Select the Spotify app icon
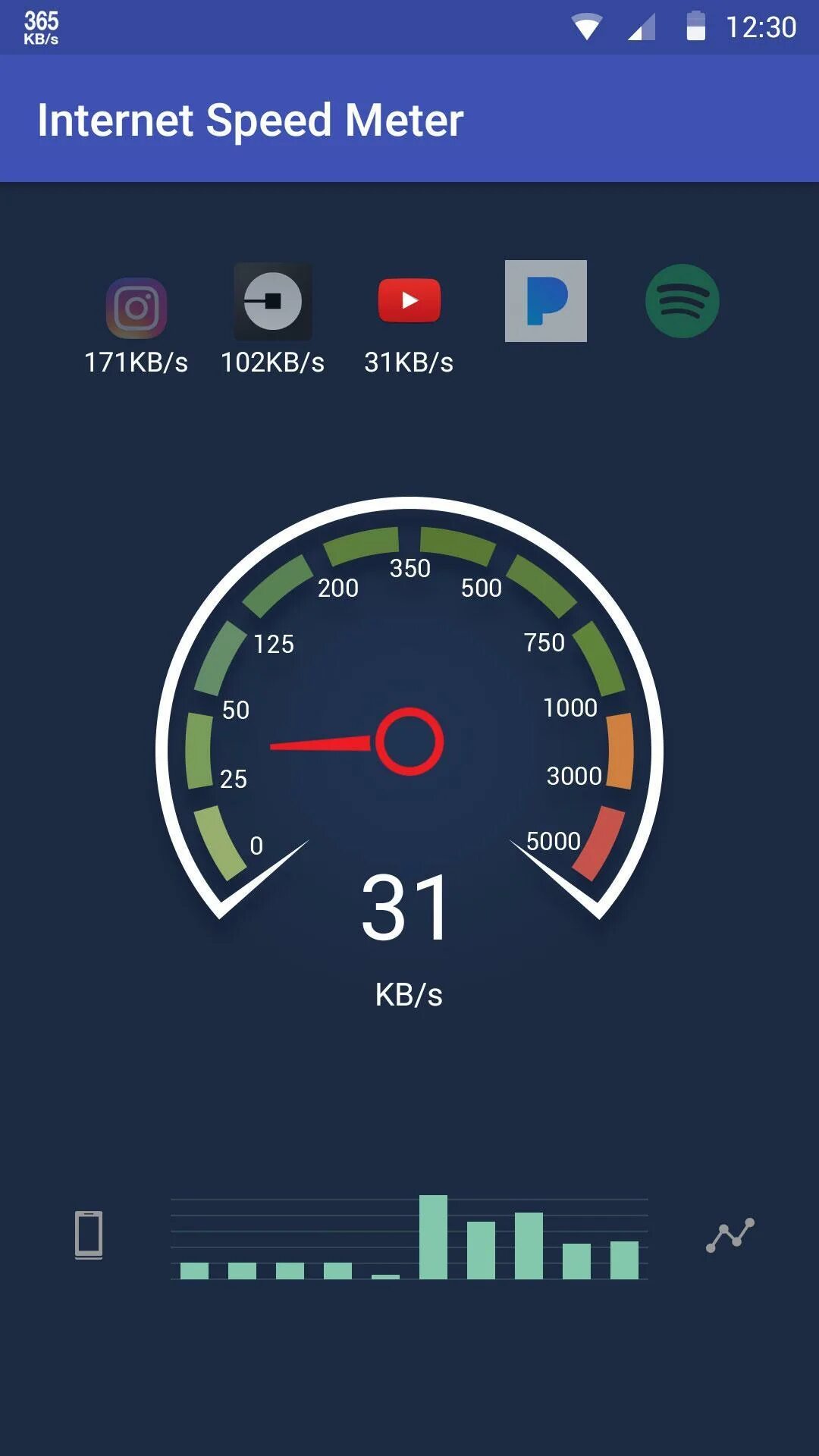Viewport: 819px width, 1456px height. [682, 301]
